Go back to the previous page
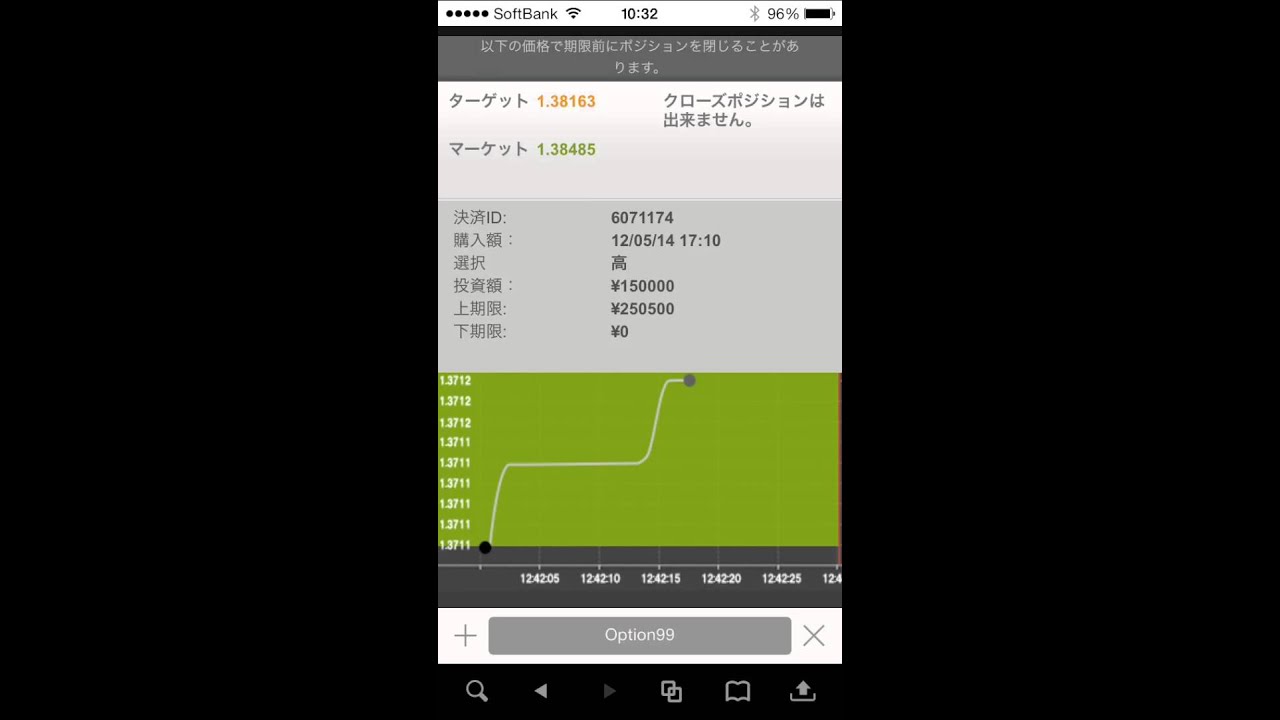1280x720 pixels. pyautogui.click(x=541, y=691)
